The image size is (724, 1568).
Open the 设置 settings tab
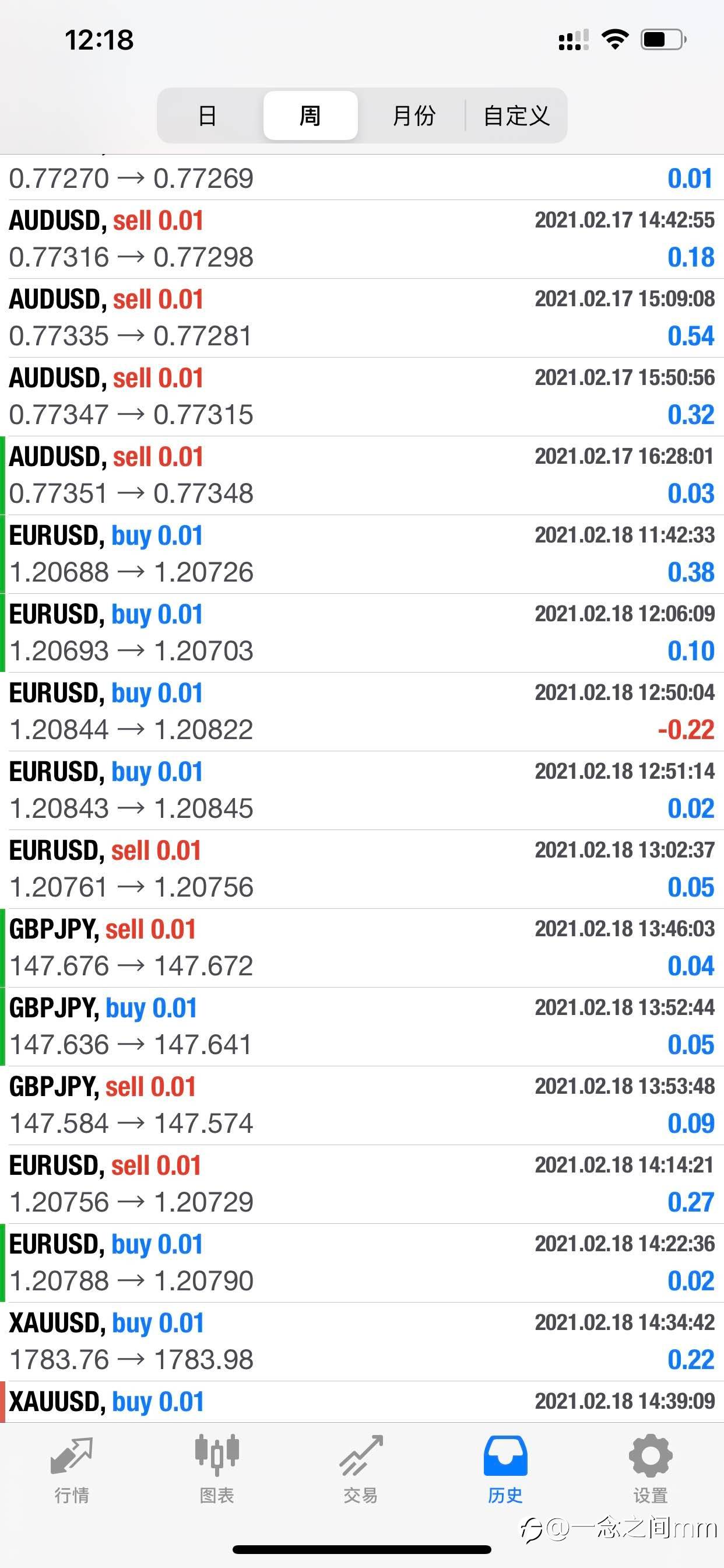click(651, 1469)
